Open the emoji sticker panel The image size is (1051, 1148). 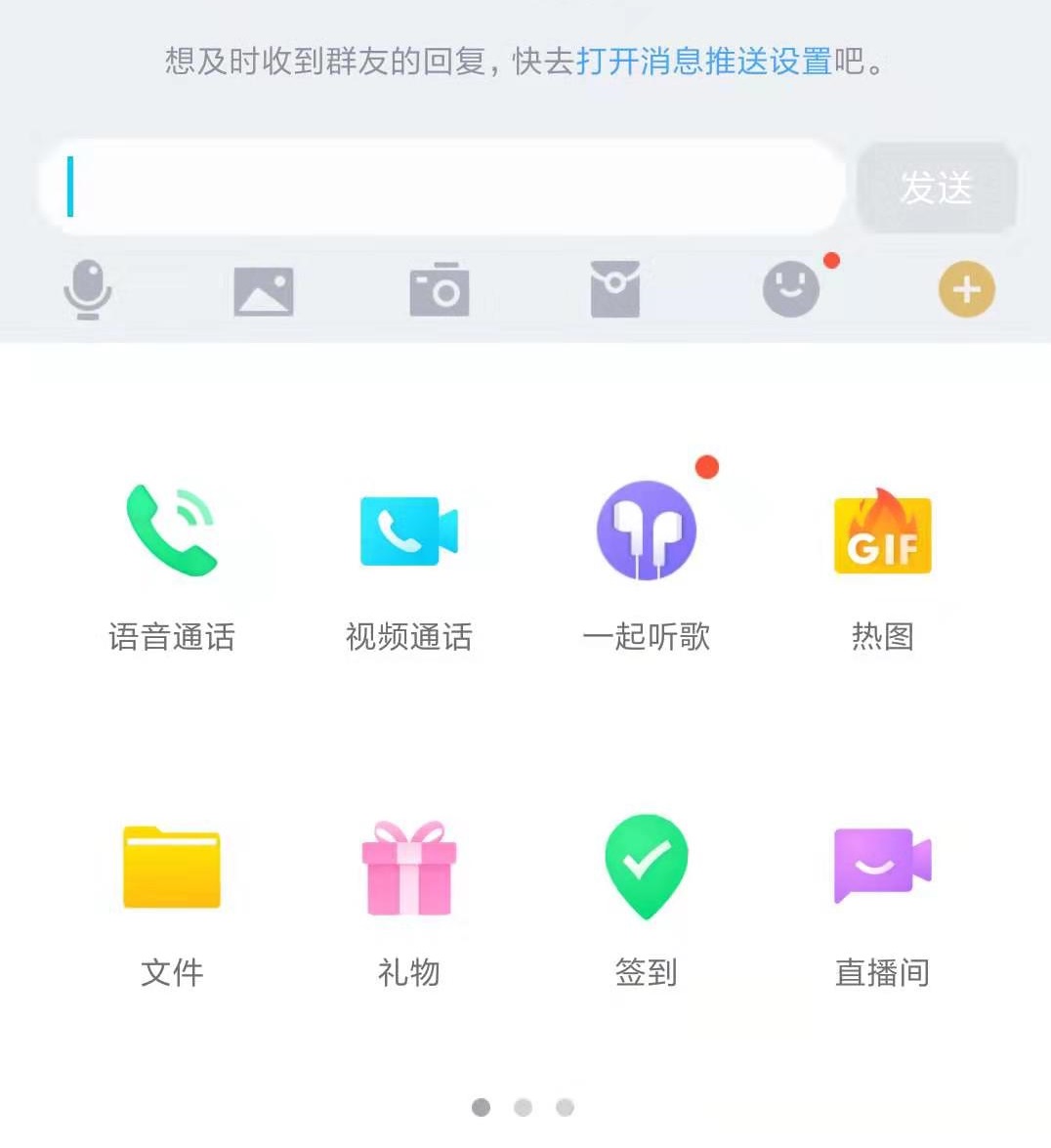(791, 290)
